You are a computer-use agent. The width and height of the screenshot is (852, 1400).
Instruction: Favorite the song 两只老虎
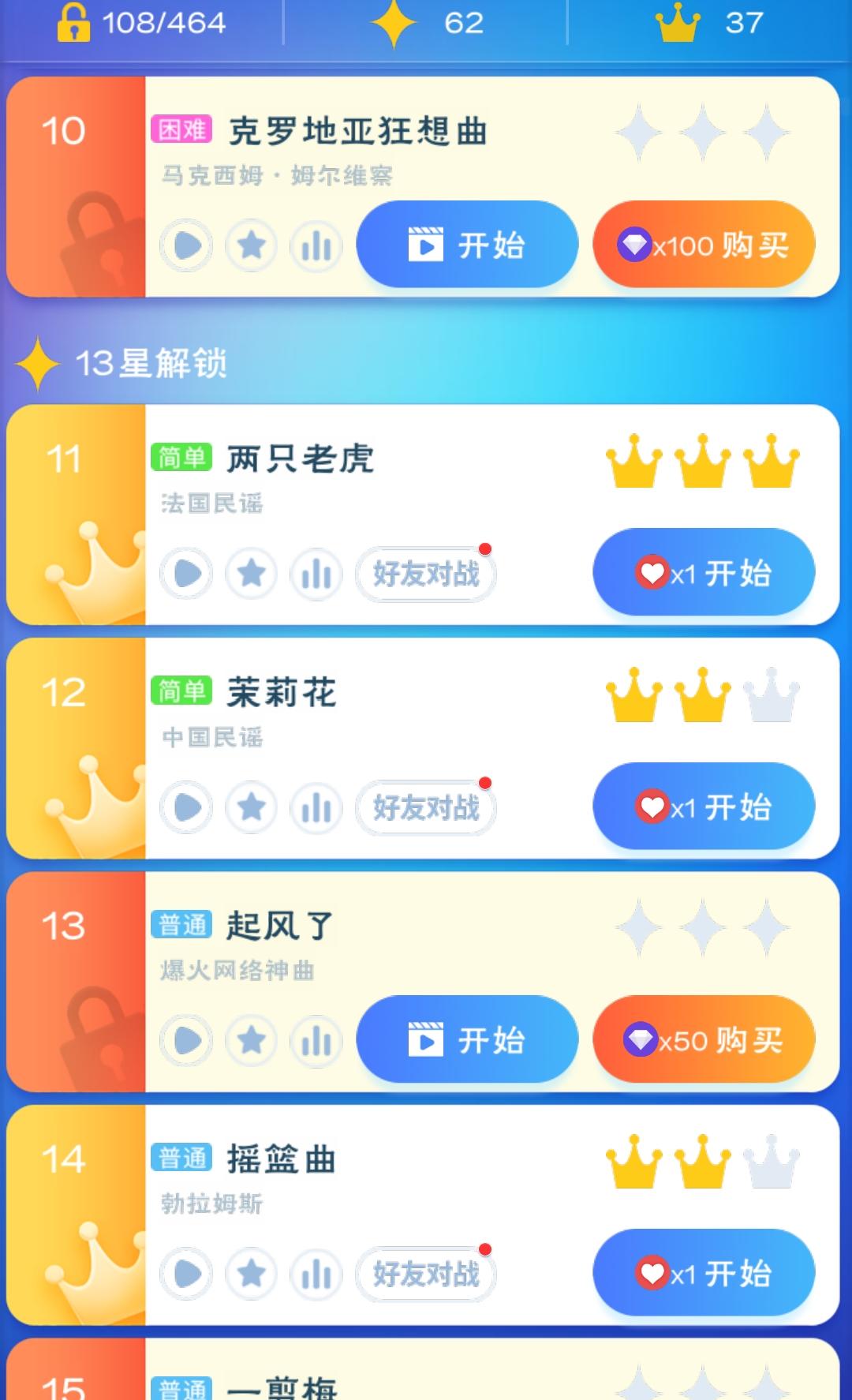point(251,573)
